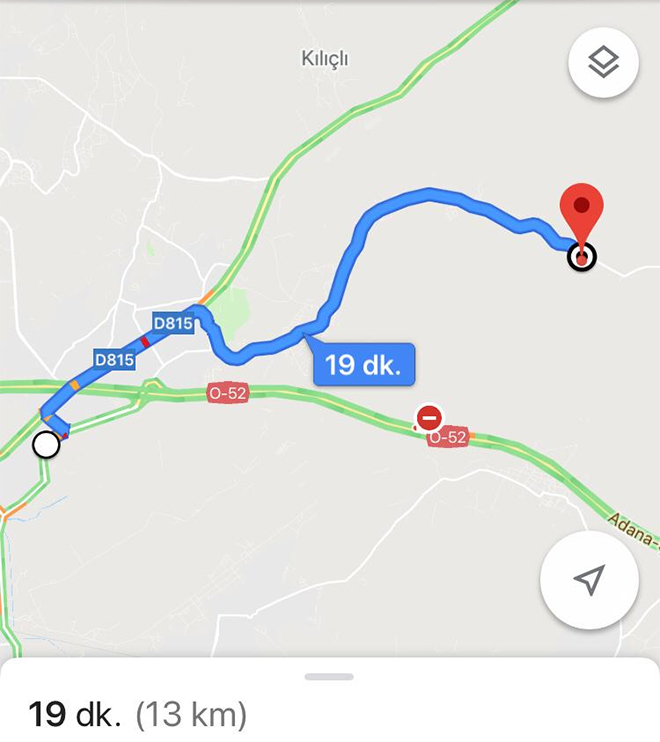Tap the road closure icon on O-52
The height and width of the screenshot is (742, 660).
pyautogui.click(x=429, y=417)
